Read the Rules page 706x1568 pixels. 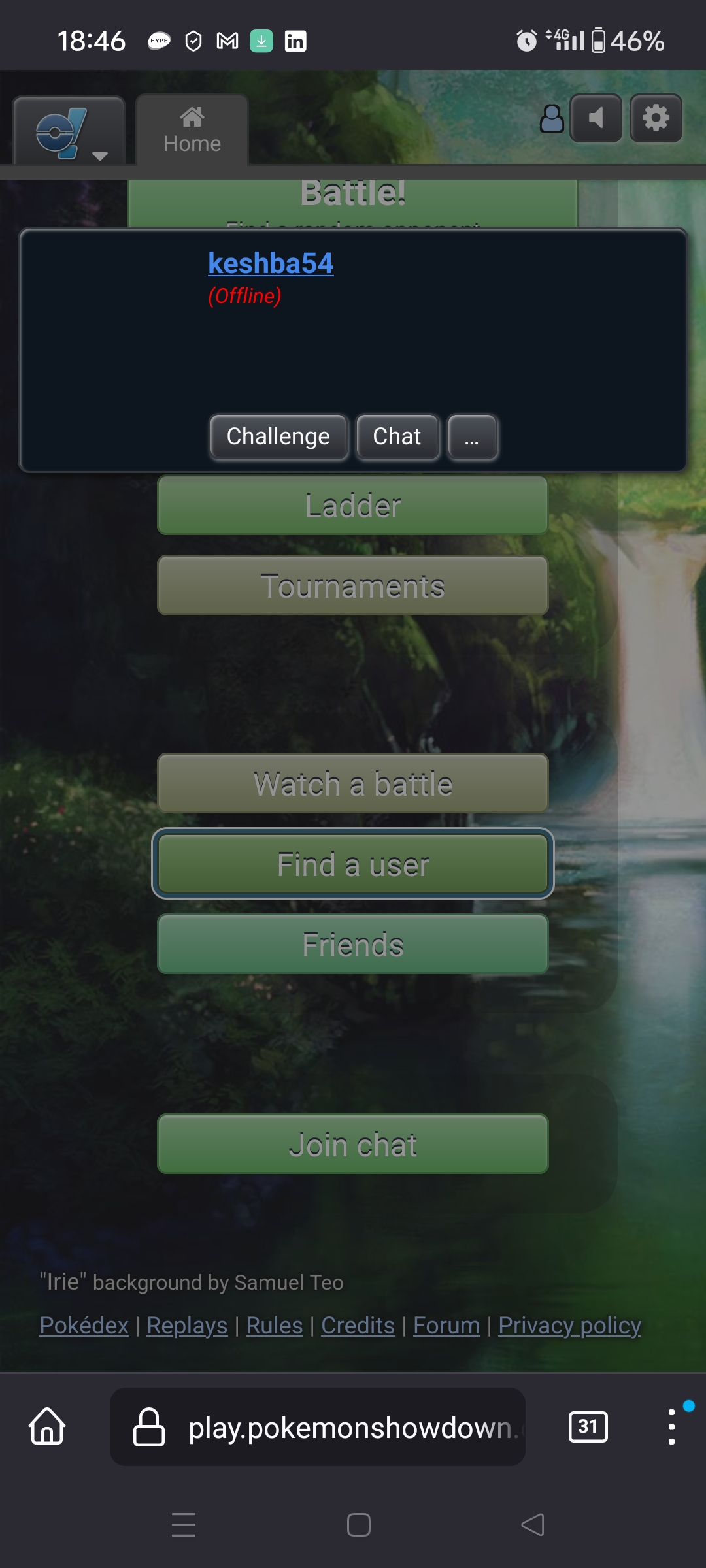click(275, 1326)
